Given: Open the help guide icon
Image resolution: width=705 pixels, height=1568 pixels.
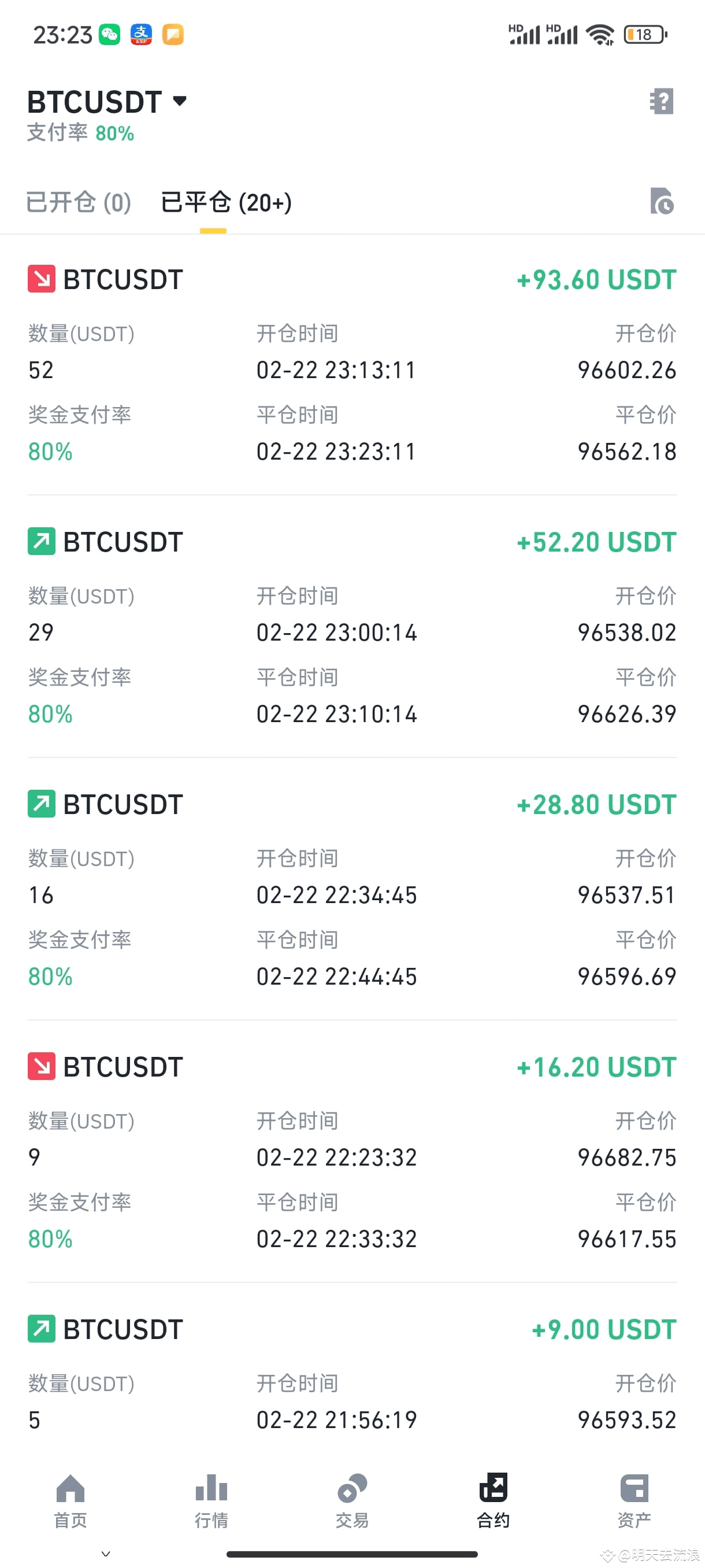Looking at the screenshot, I should (661, 101).
